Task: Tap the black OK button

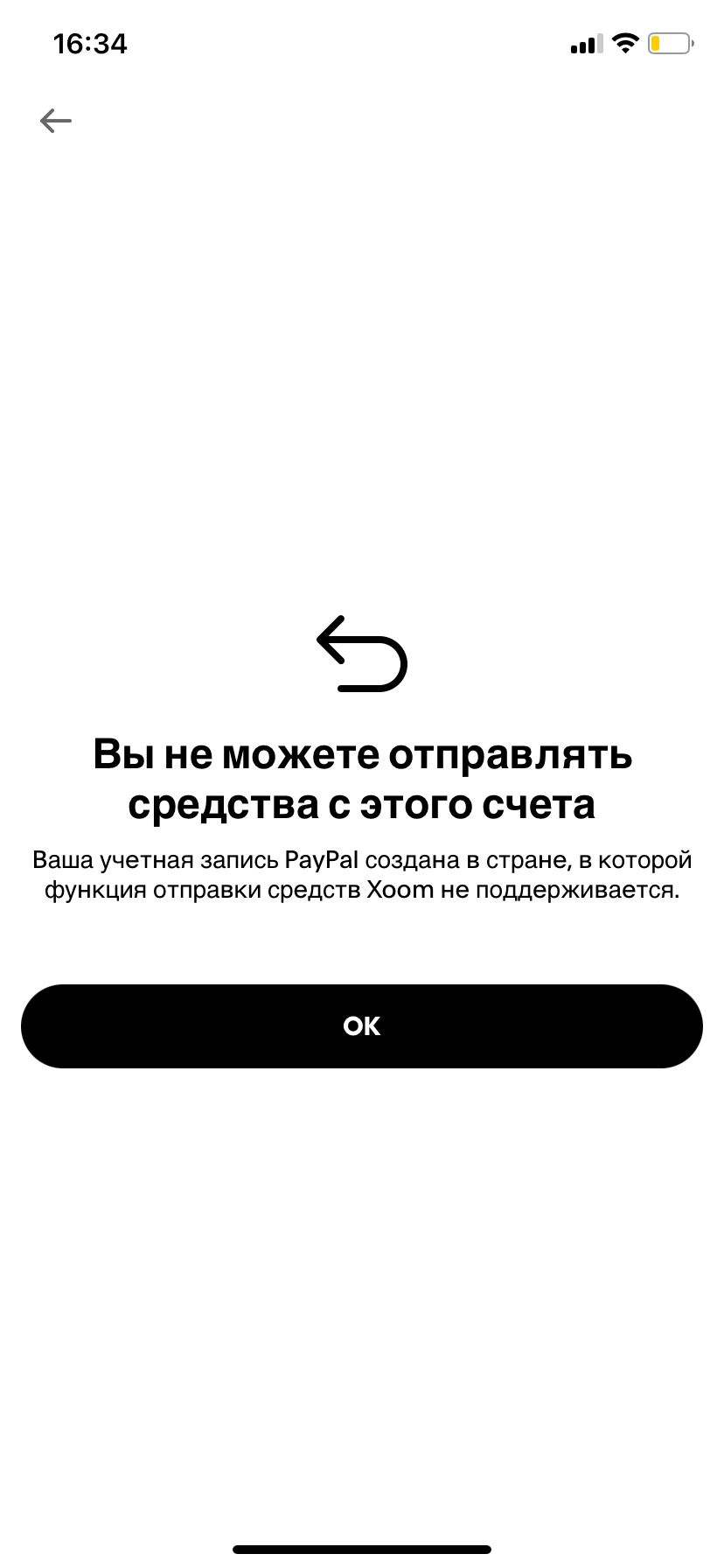Action: pos(362,1025)
